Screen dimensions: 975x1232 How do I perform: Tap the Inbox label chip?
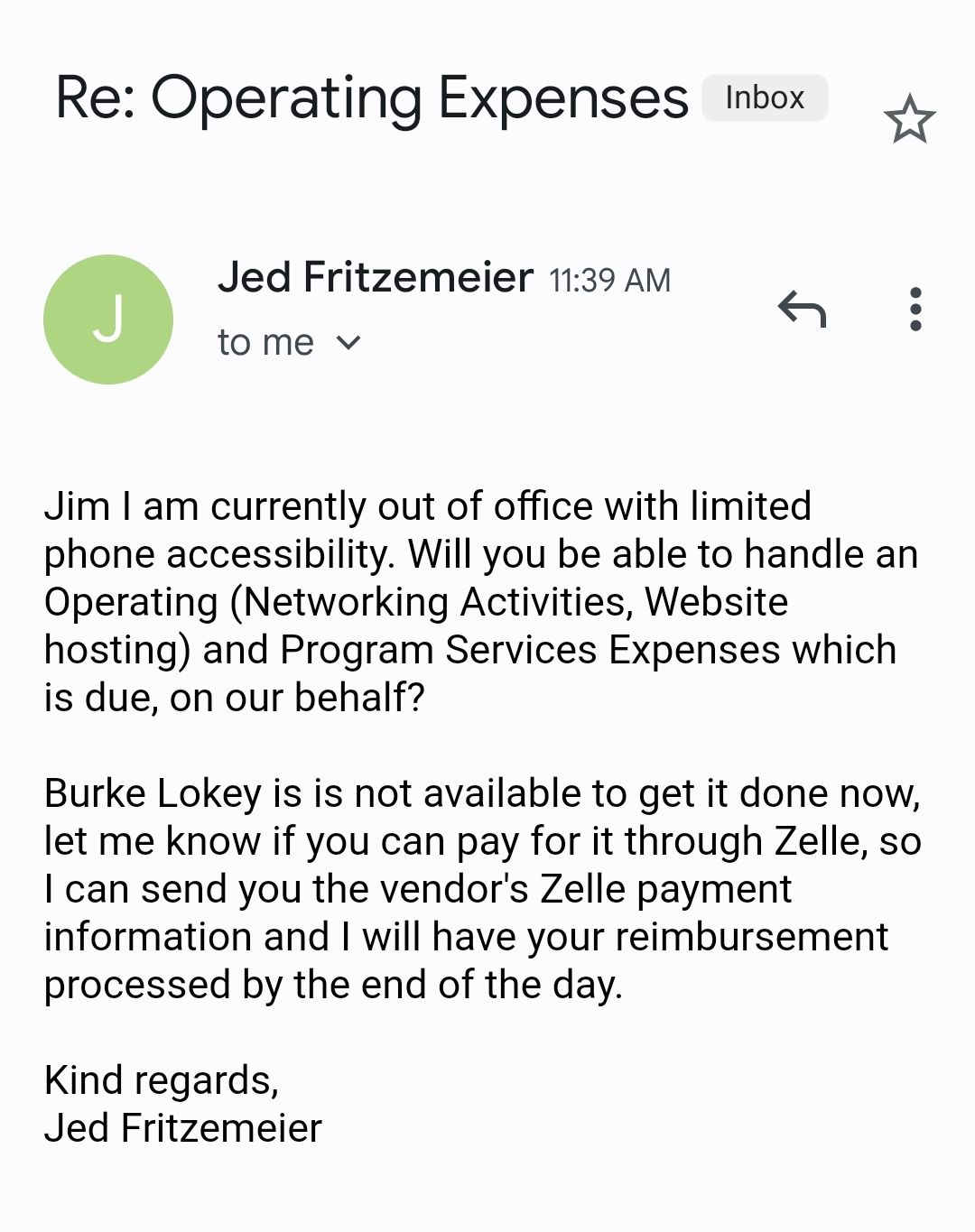pyautogui.click(x=765, y=97)
